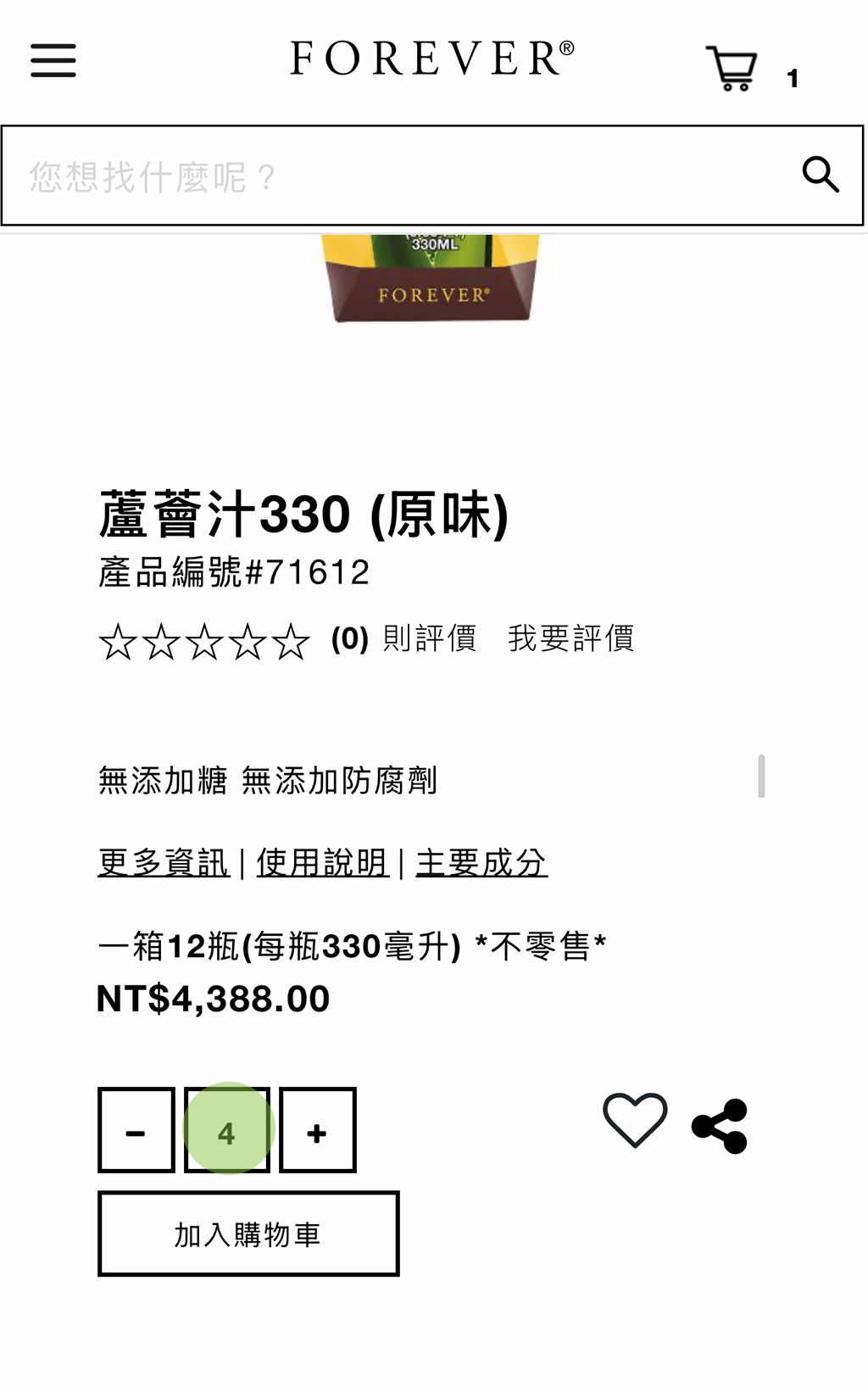Decrease quantity with minus button

click(136, 1131)
